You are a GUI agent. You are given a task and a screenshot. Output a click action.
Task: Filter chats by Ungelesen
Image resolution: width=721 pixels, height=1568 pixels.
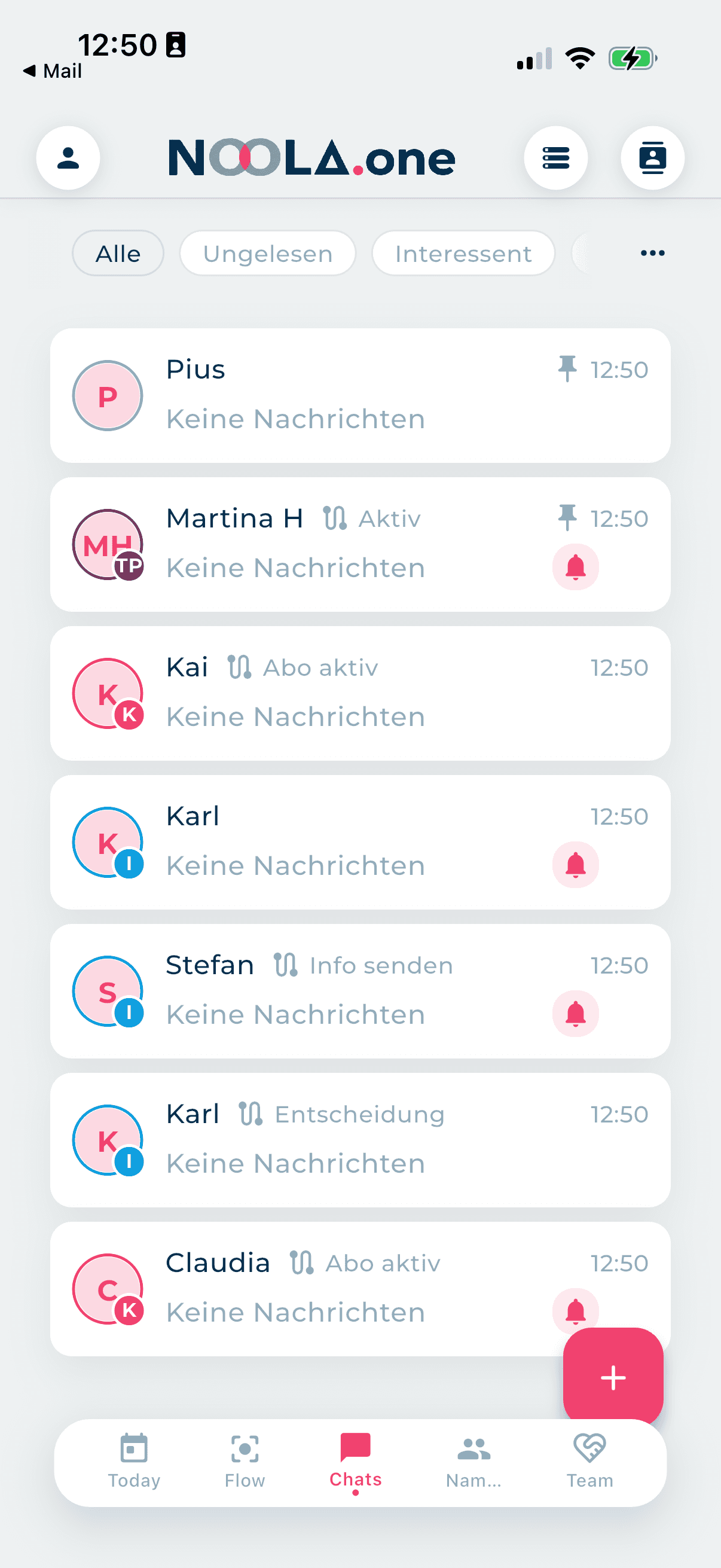(267, 253)
